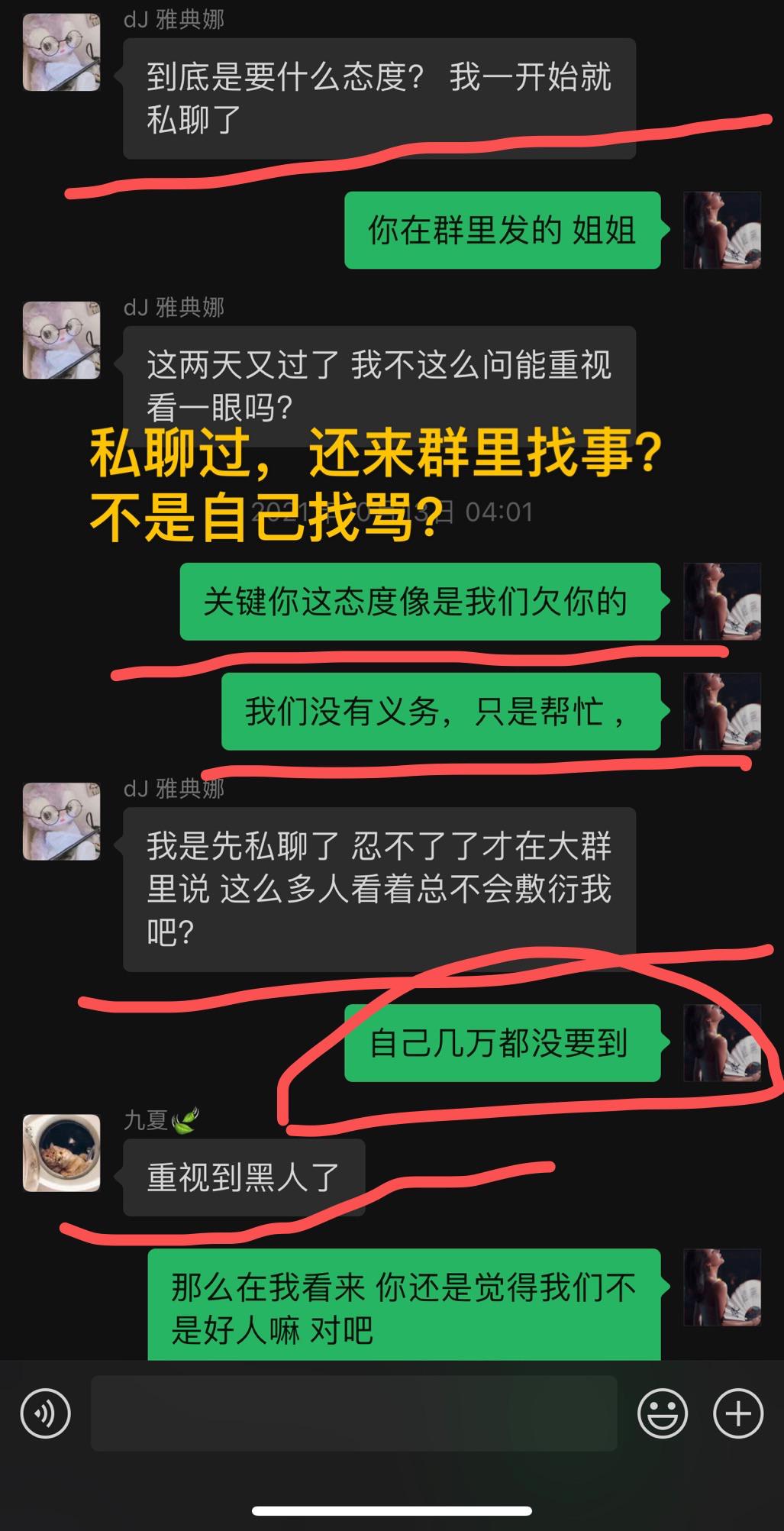Open dJ 雅典娜's avatar beside 我是先私聊了 message
Image resolution: width=784 pixels, height=1531 pixels.
coord(62,821)
